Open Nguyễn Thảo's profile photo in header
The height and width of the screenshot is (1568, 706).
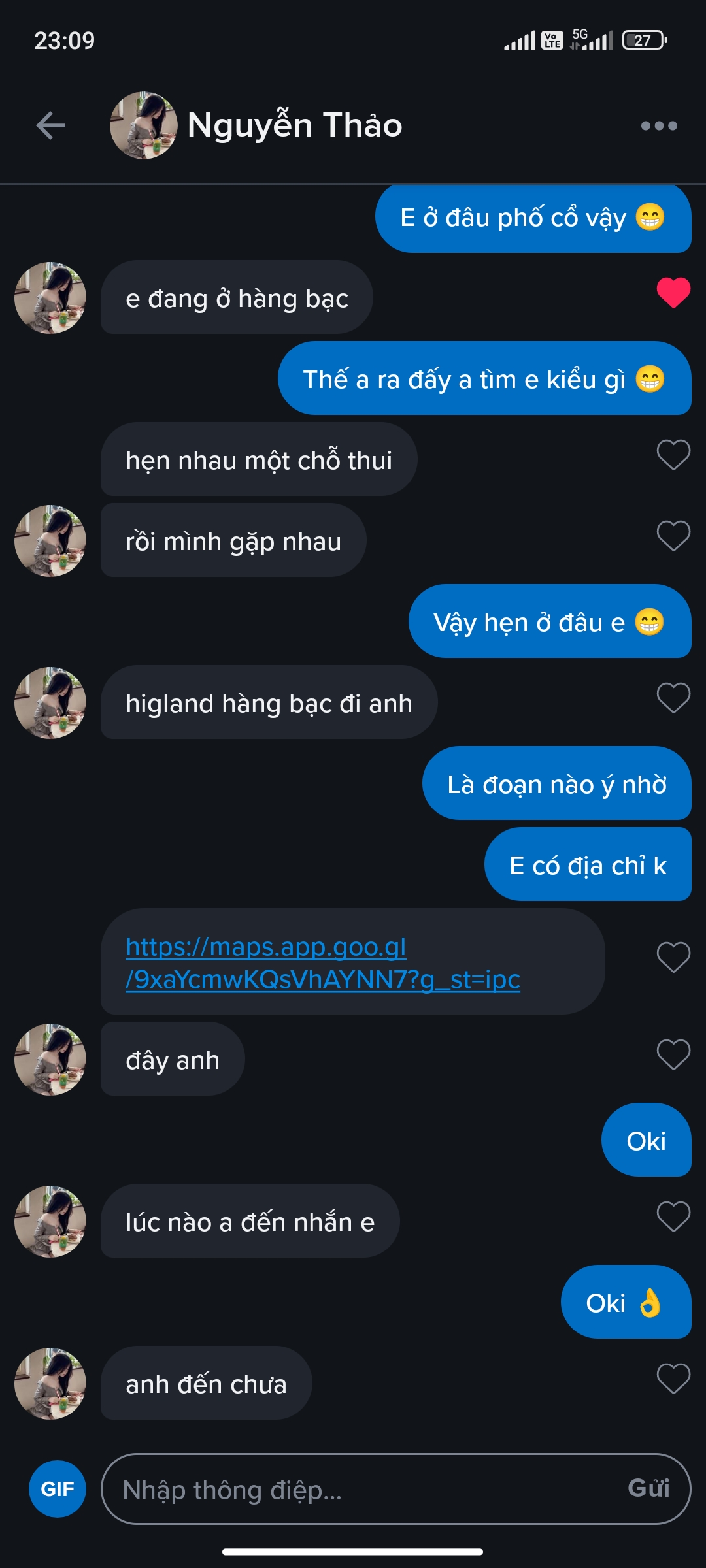[x=143, y=125]
